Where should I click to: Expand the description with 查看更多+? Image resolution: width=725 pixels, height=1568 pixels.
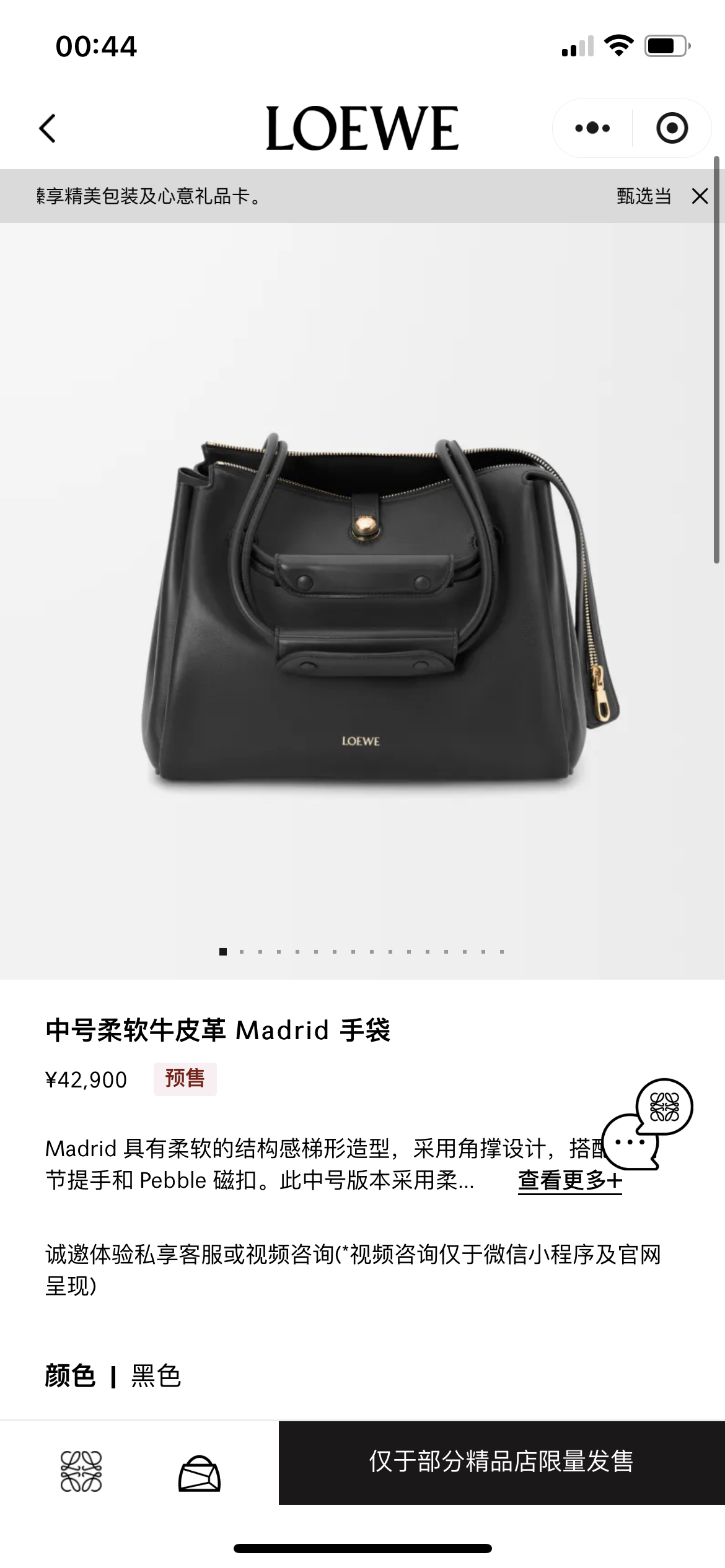[x=568, y=1177]
